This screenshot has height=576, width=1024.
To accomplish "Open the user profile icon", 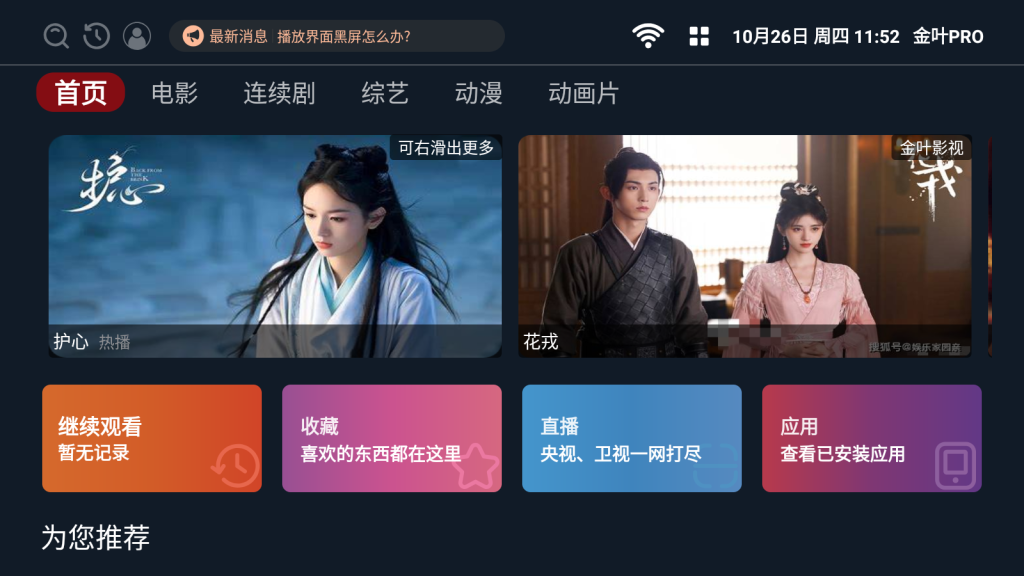I will pos(137,37).
